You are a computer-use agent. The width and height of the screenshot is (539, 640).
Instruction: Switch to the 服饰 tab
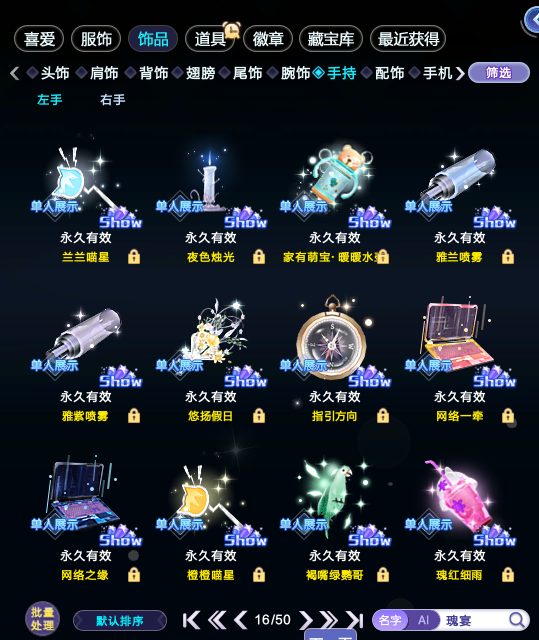click(x=96, y=39)
